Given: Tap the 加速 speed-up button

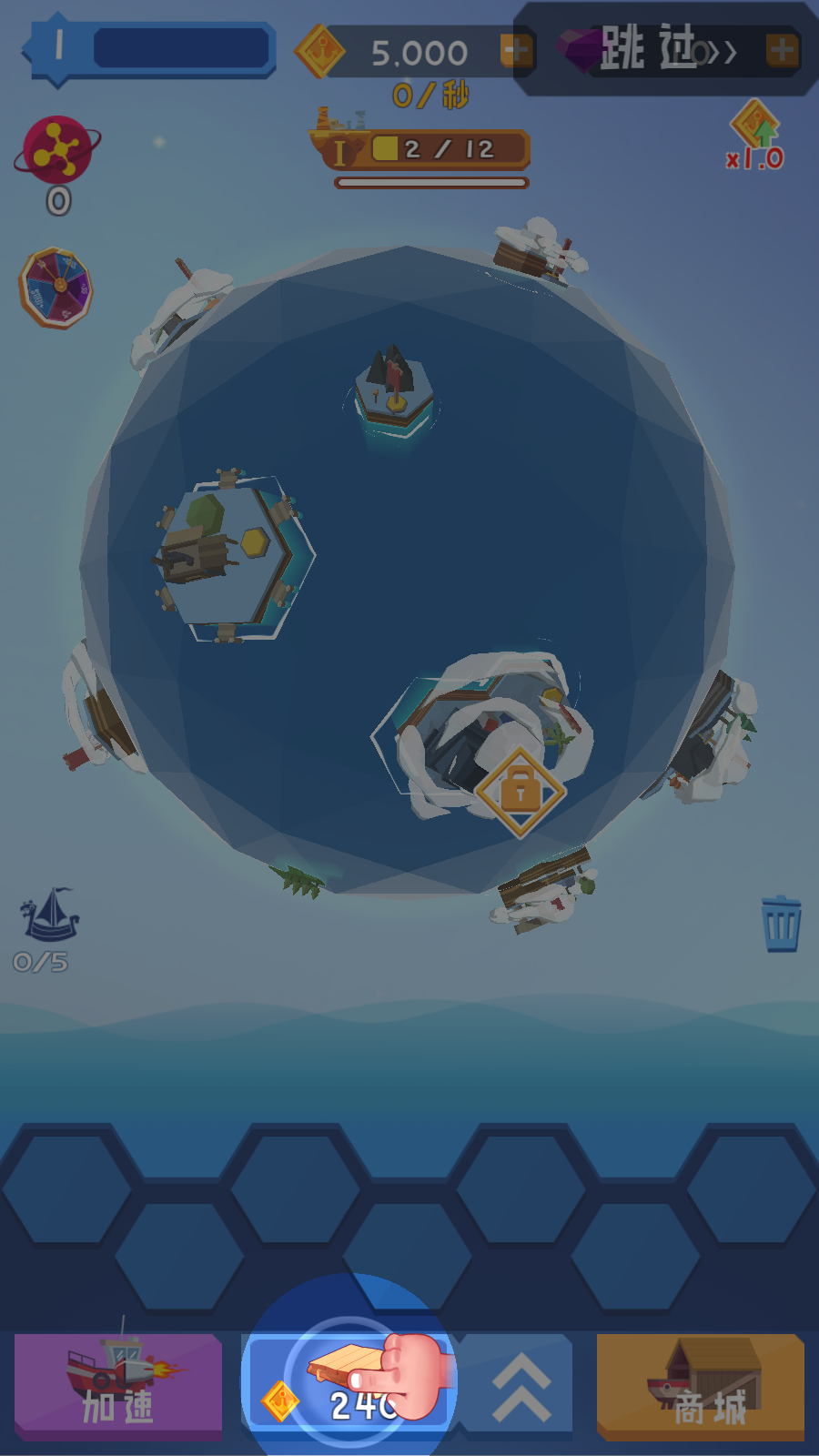Looking at the screenshot, I should 118,1385.
